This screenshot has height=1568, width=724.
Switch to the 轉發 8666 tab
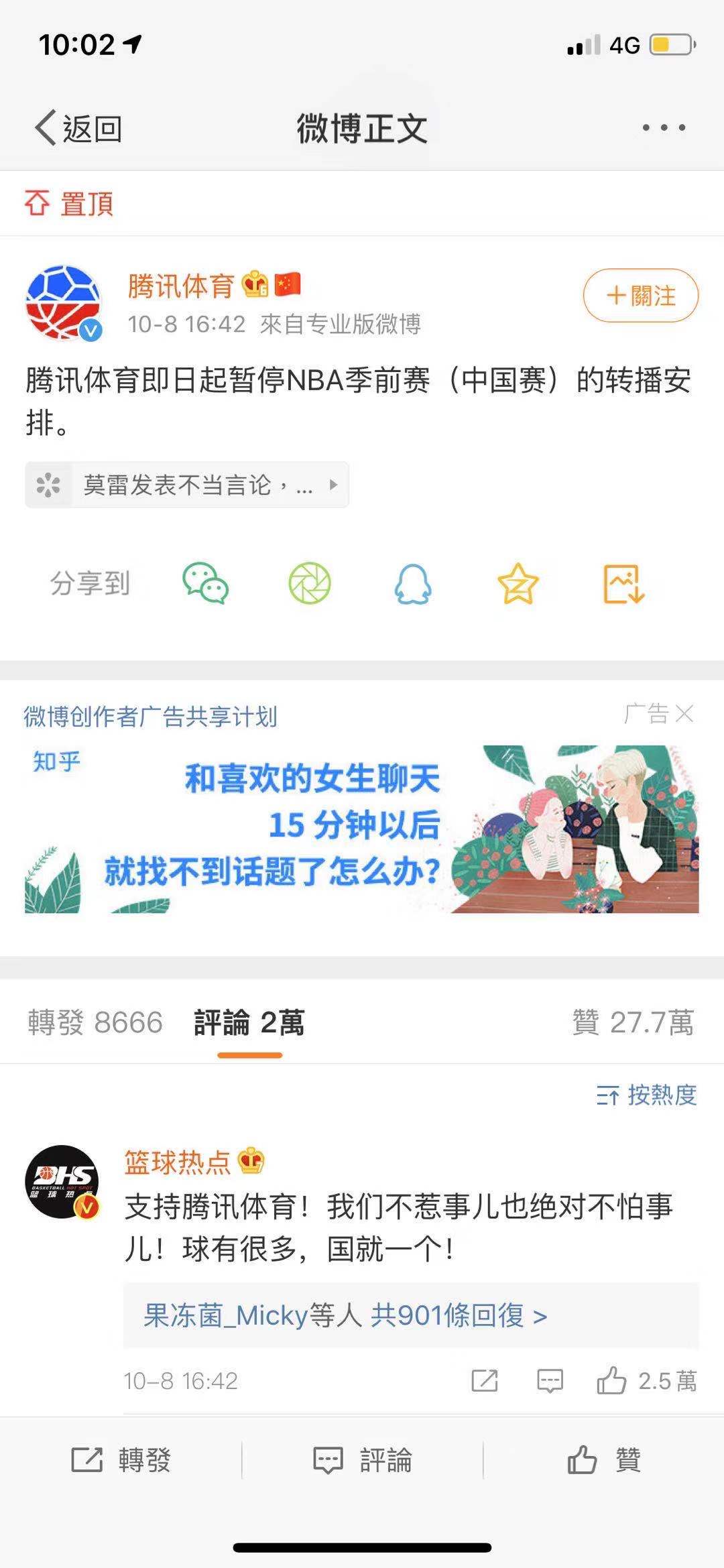95,1022
